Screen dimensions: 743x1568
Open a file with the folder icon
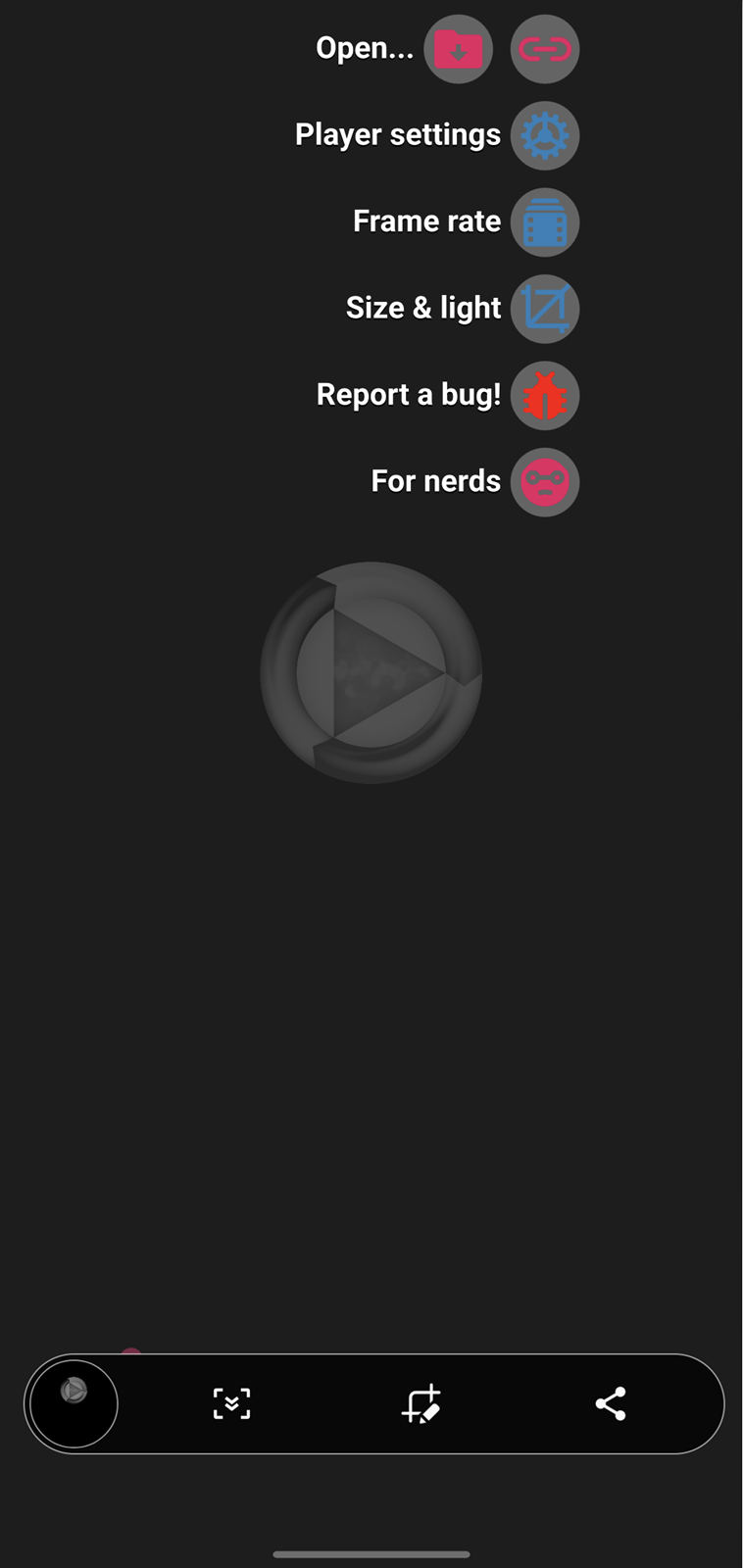pos(458,49)
